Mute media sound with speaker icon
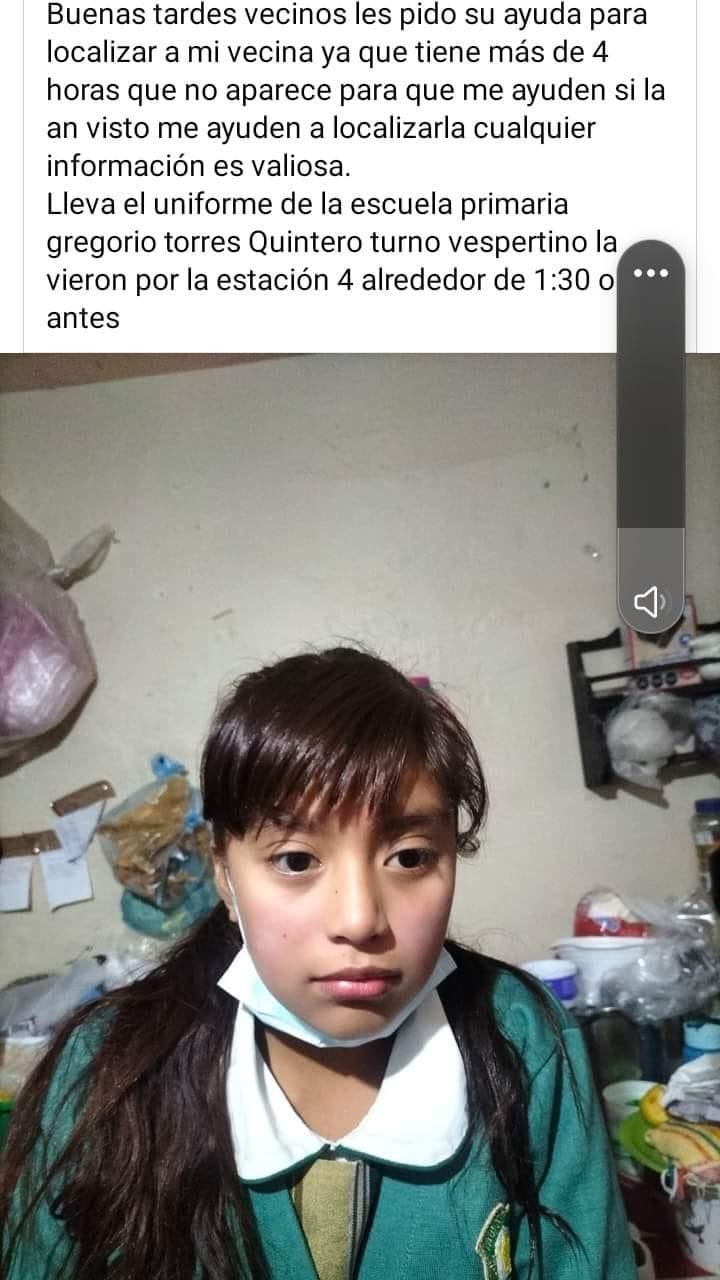Viewport: 720px width, 1280px height. pos(650,601)
